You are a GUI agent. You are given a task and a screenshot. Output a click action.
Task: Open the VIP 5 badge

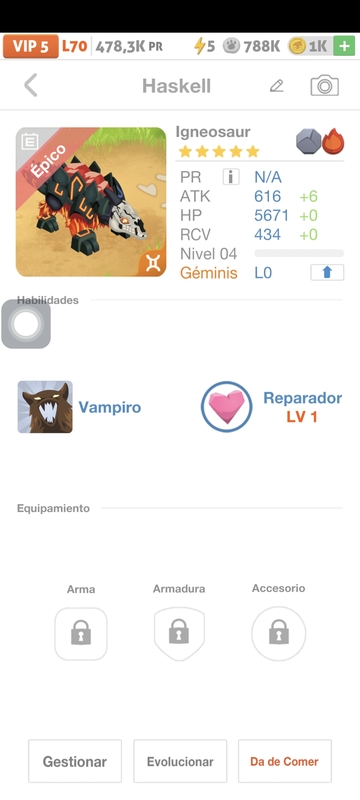[31, 46]
